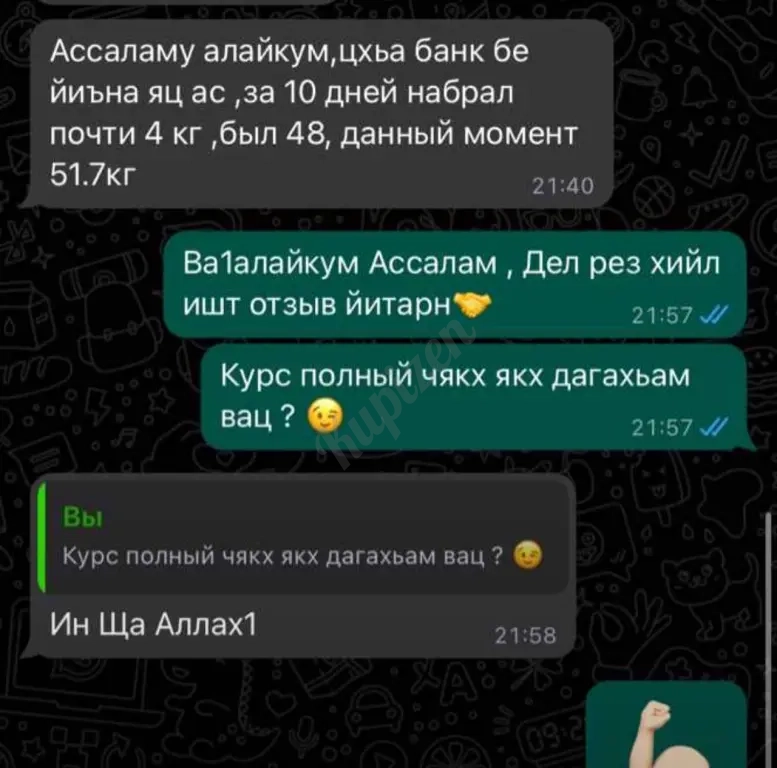
Task: Jump to the quoted message in the reply
Action: click(300, 537)
